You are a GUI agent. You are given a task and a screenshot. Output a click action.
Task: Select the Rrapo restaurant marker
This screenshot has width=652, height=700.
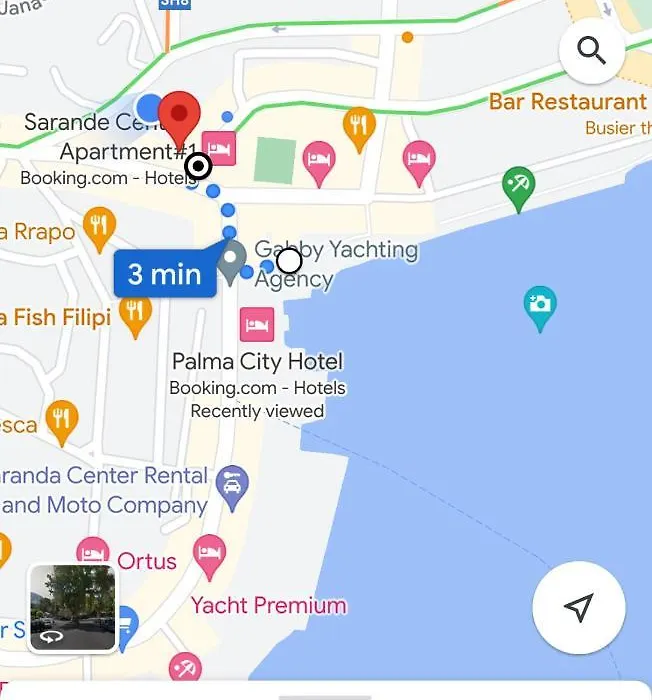(97, 228)
